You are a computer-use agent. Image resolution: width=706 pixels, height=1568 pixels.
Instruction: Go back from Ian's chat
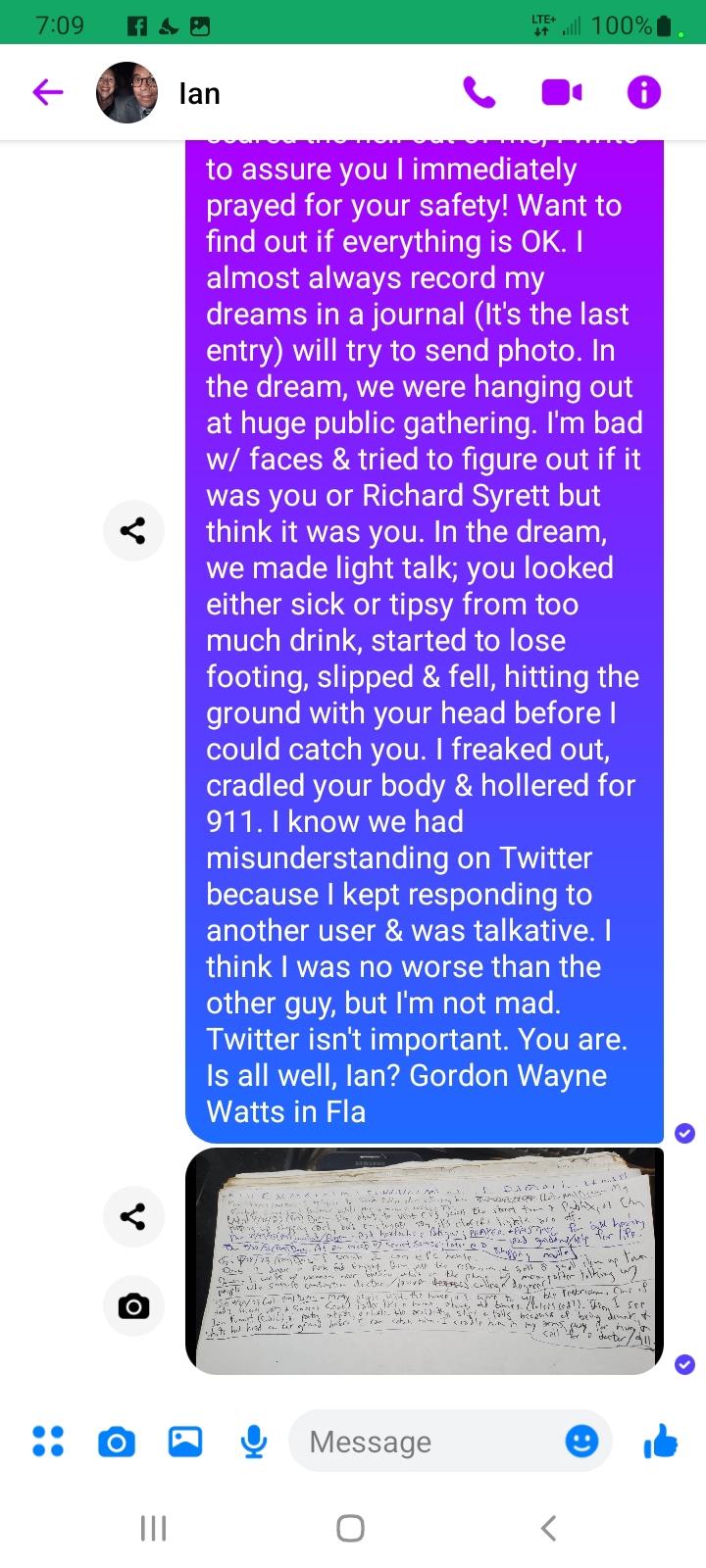click(x=47, y=93)
